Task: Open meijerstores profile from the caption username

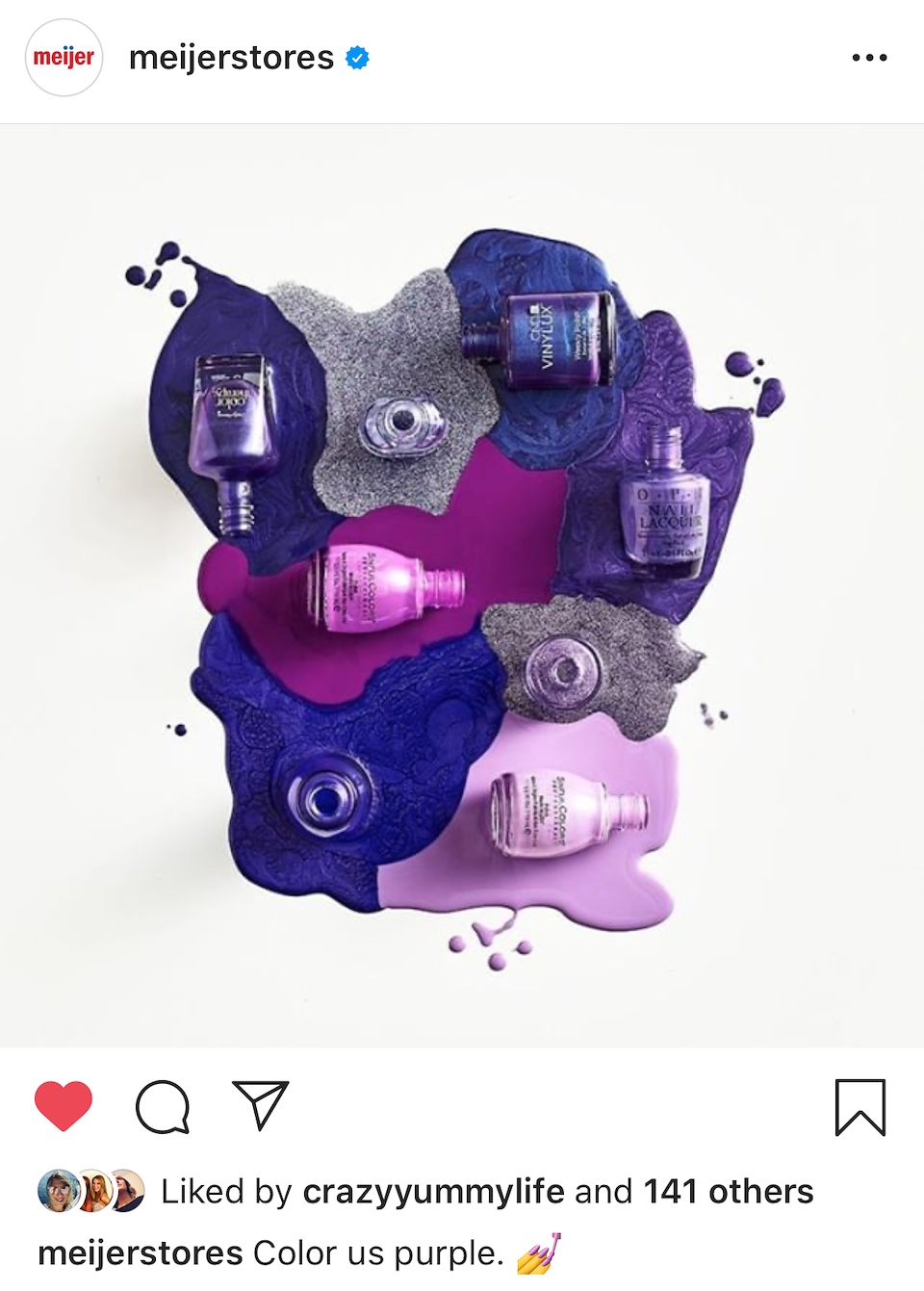Action: [140, 1253]
